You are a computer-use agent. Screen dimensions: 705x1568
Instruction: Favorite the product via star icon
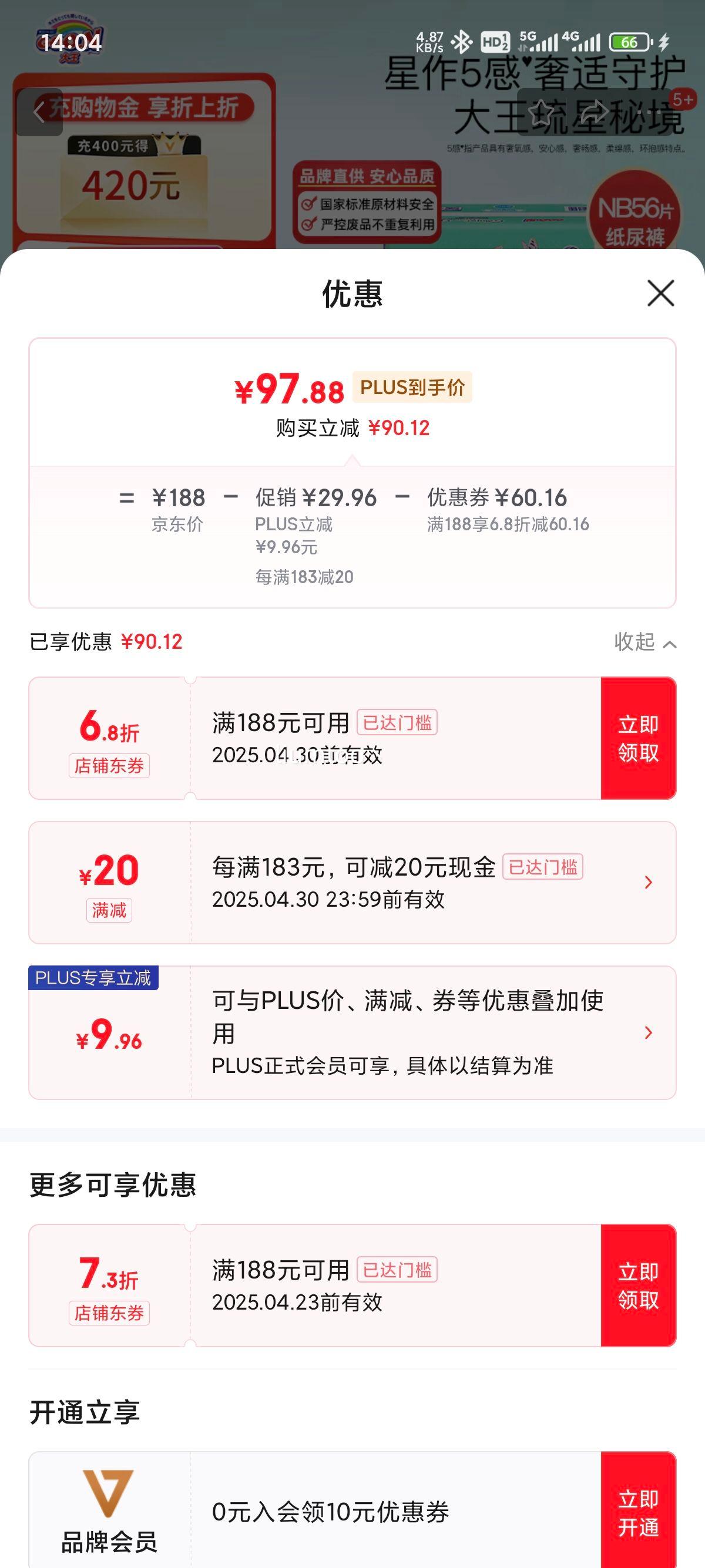[x=540, y=112]
